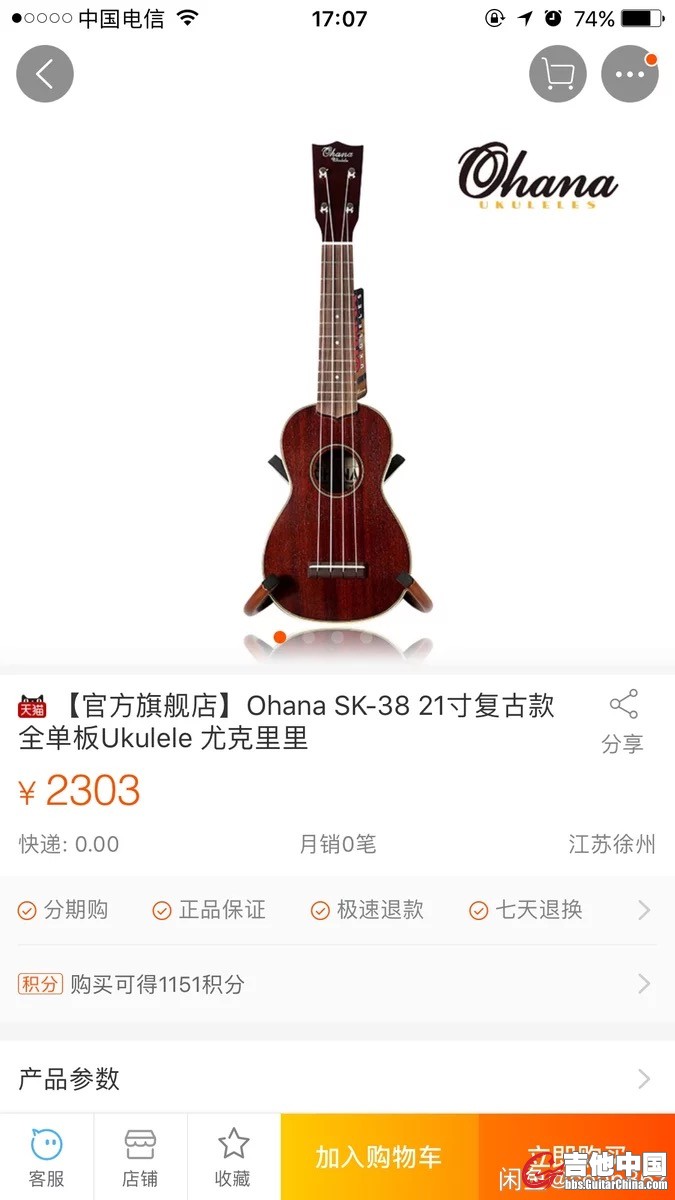
Task: Go back using the arrow icon
Action: [45, 74]
